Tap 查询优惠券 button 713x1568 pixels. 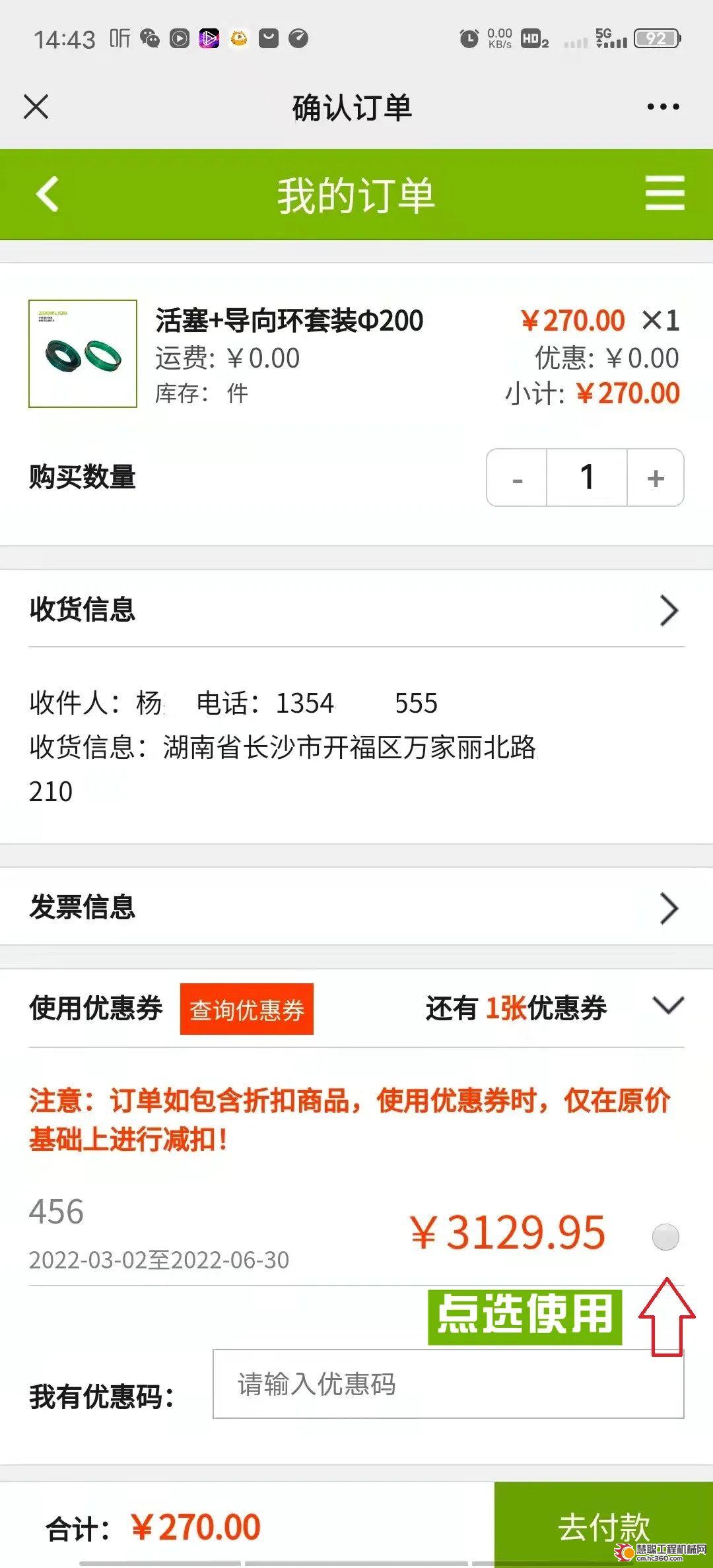coord(247,1009)
